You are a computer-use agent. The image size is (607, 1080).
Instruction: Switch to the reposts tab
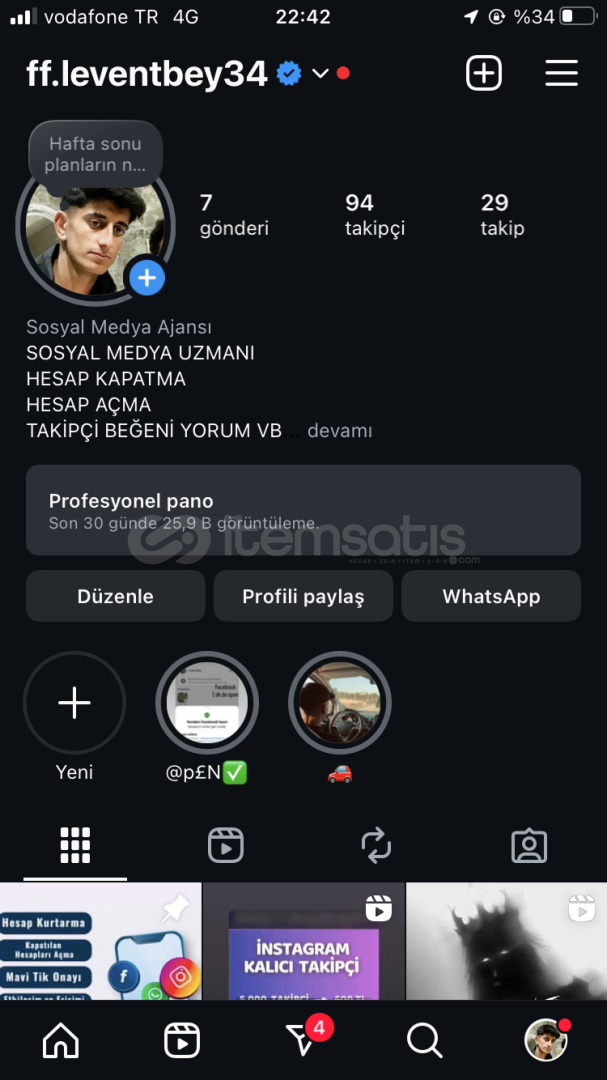click(x=376, y=845)
